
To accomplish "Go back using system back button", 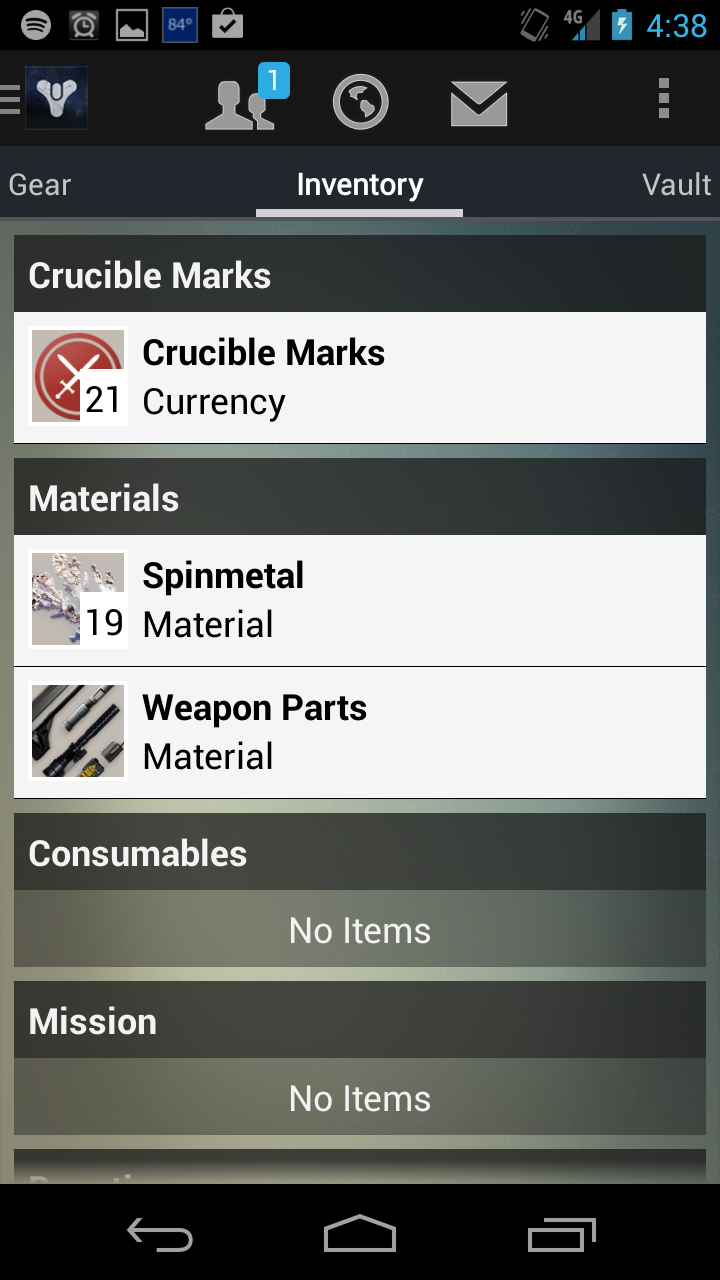I will [x=160, y=1234].
